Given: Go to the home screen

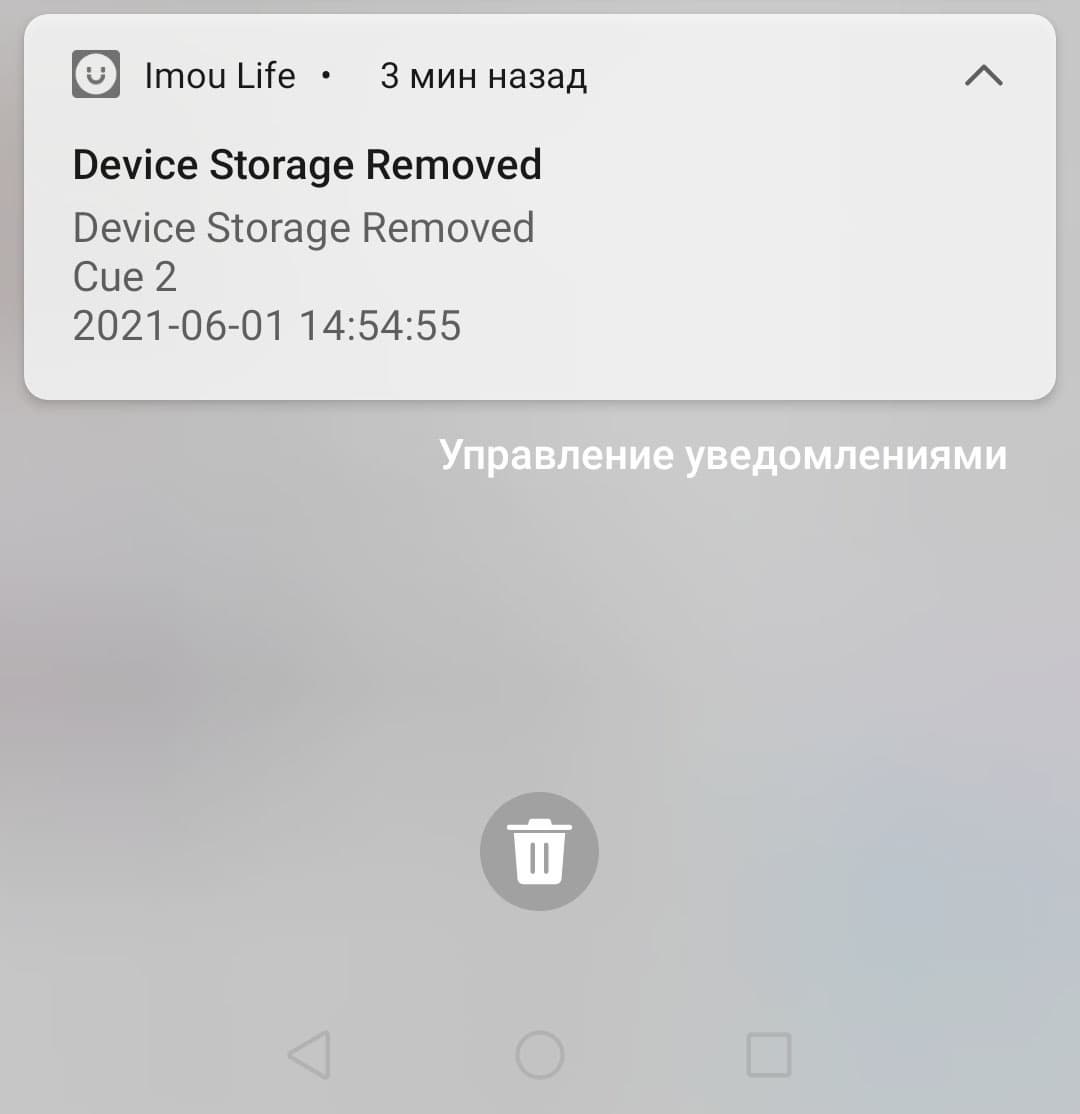Looking at the screenshot, I should [540, 1055].
